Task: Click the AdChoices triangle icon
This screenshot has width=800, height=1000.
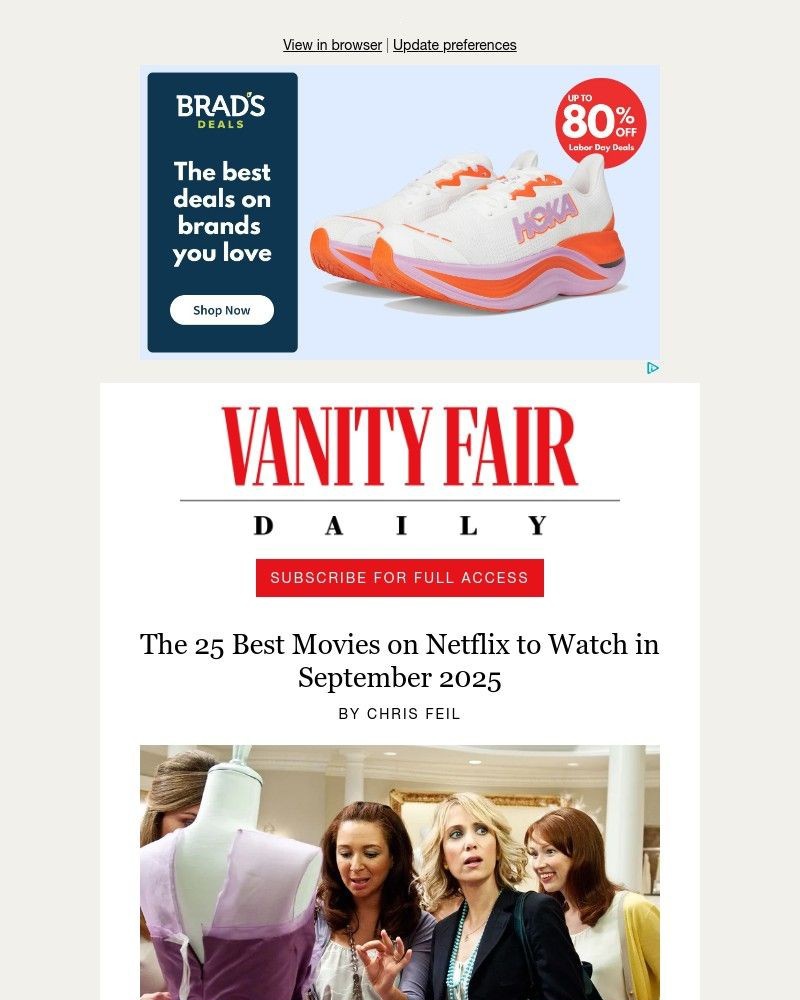Action: pos(653,368)
